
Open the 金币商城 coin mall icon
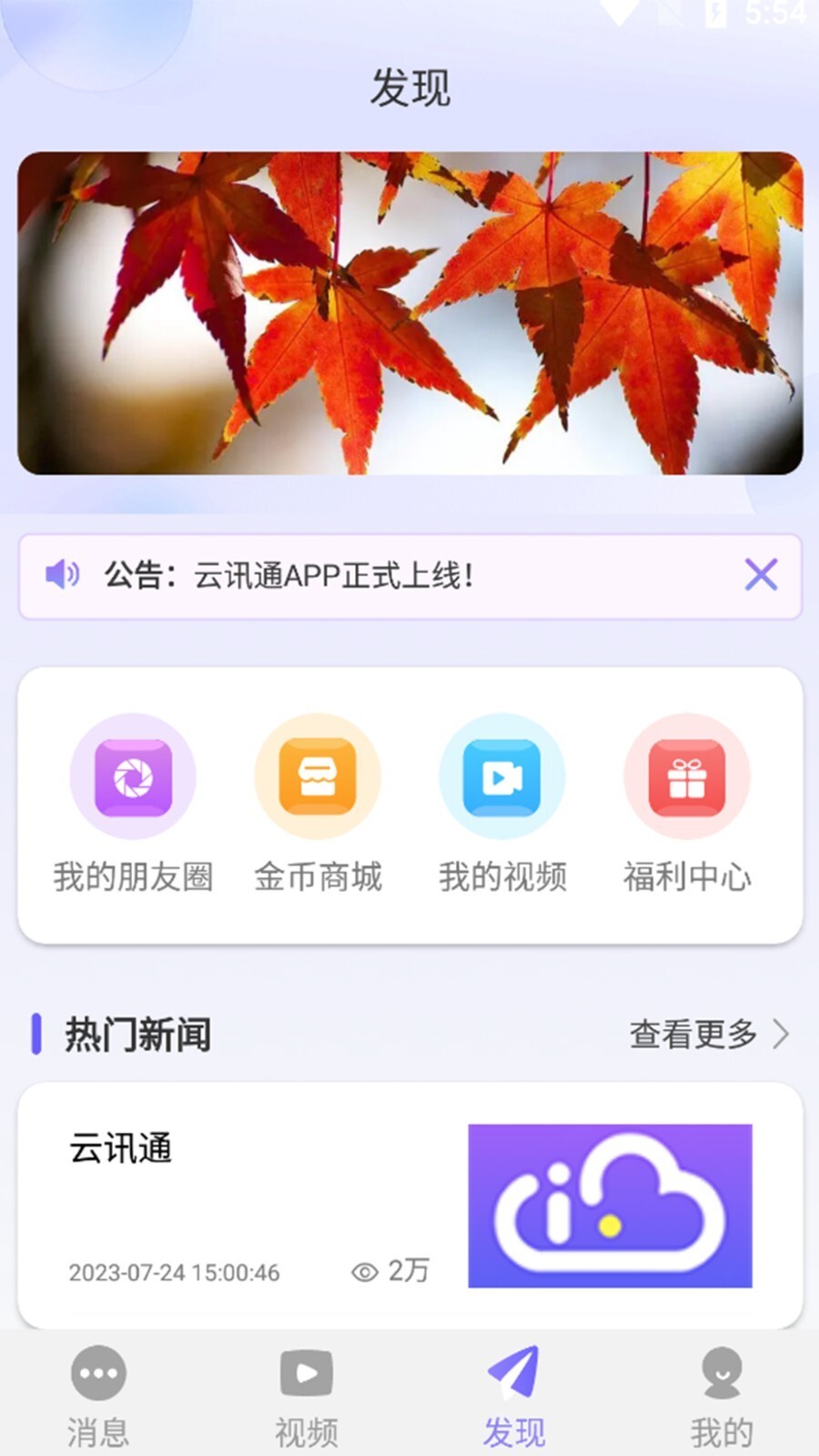[x=318, y=775]
